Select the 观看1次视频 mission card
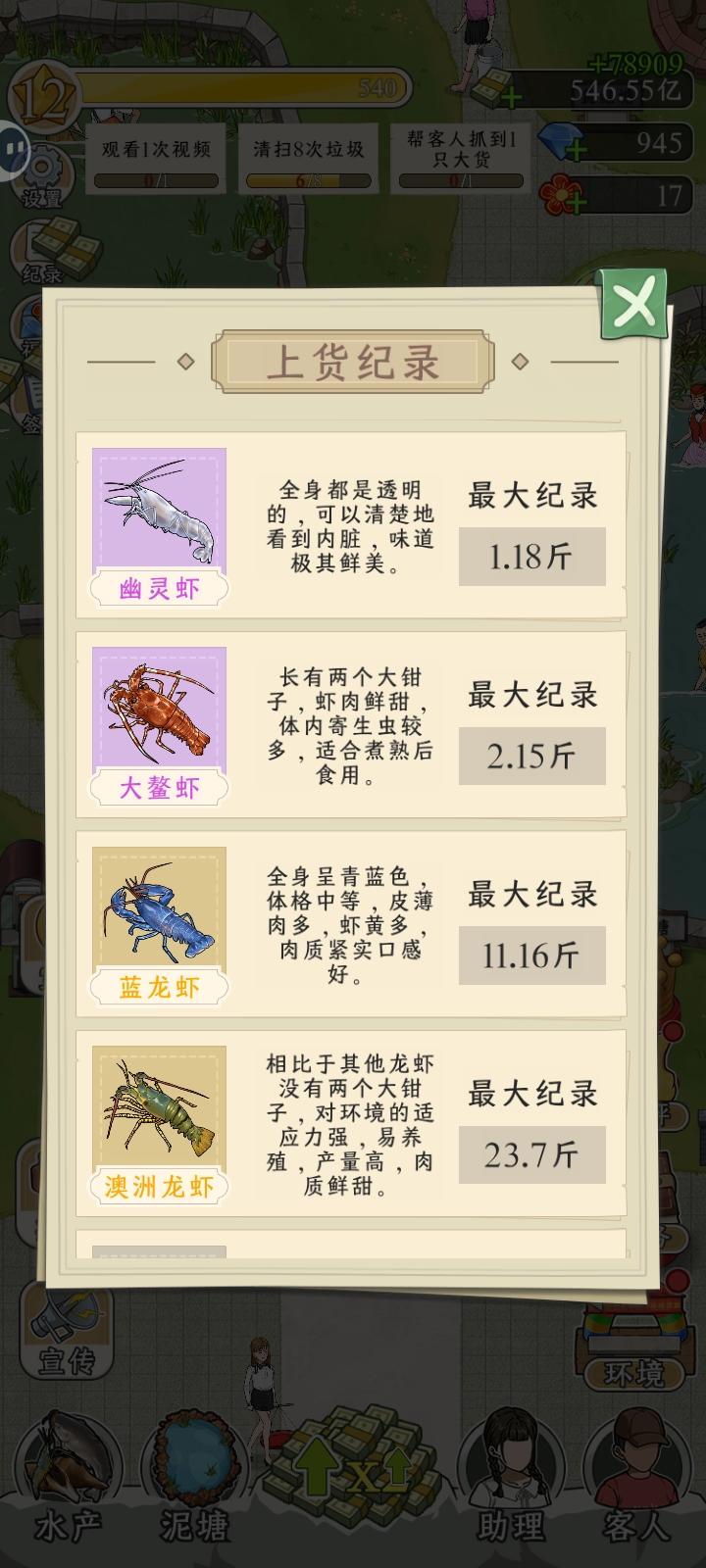 tap(154, 157)
